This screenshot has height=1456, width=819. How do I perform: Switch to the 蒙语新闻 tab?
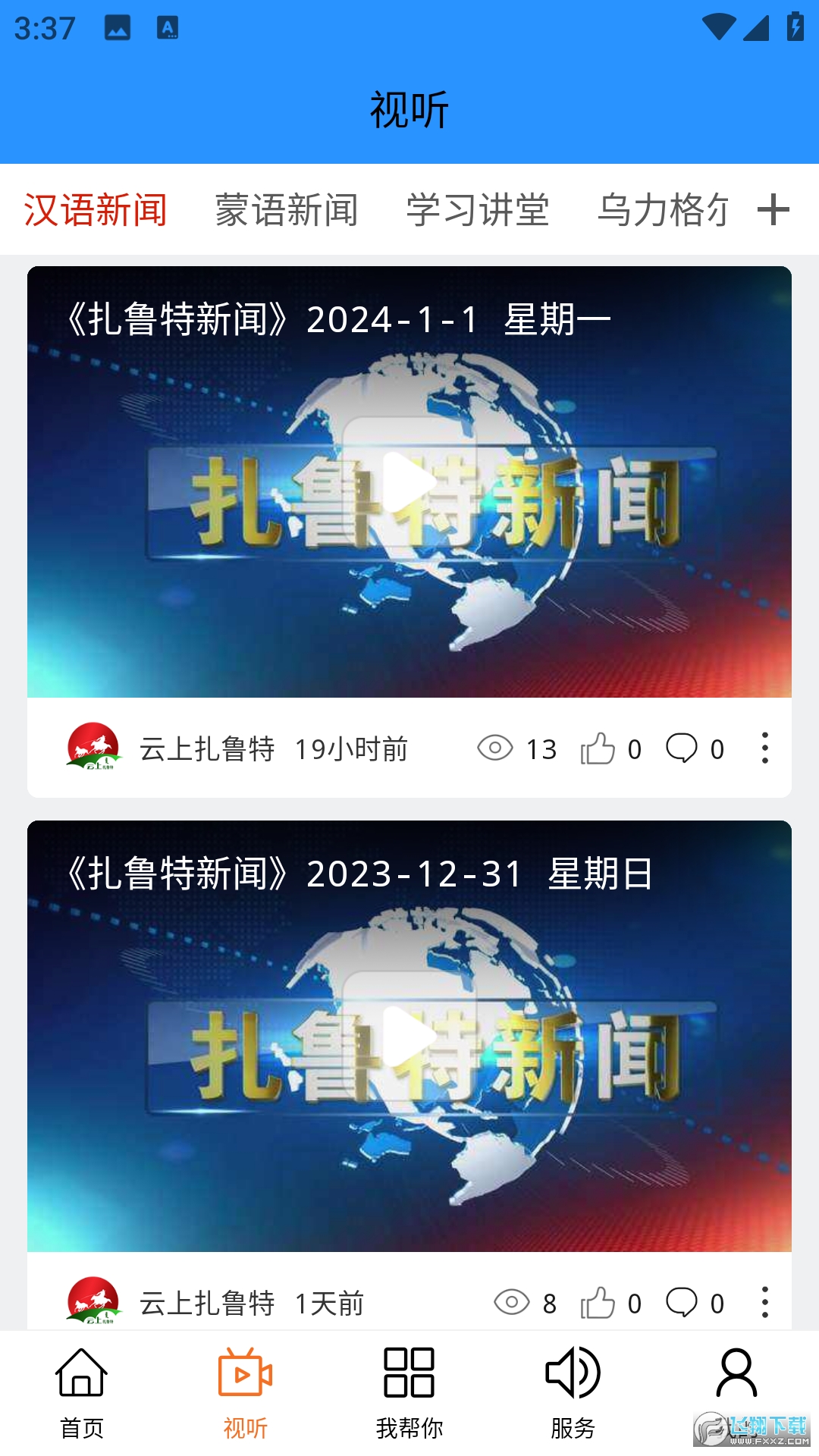click(x=288, y=211)
